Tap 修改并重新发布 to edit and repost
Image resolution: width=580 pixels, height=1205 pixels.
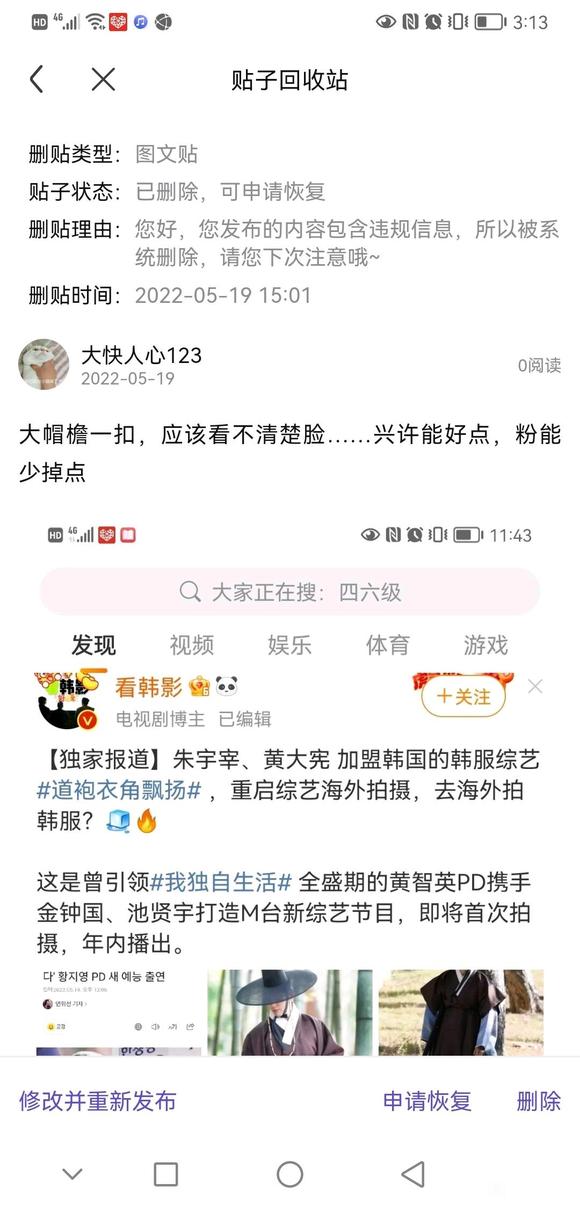tap(98, 1101)
